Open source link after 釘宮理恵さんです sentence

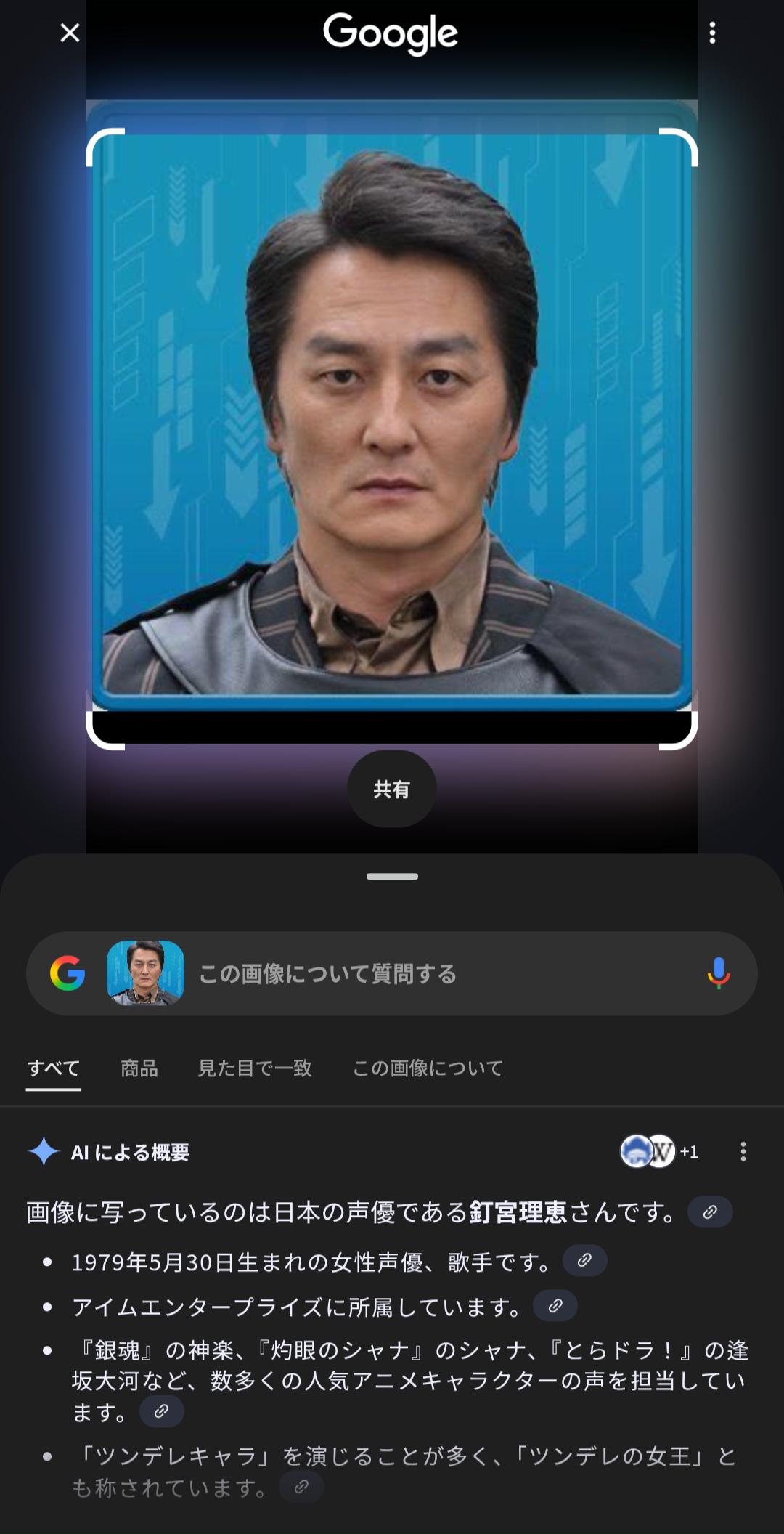(710, 1212)
